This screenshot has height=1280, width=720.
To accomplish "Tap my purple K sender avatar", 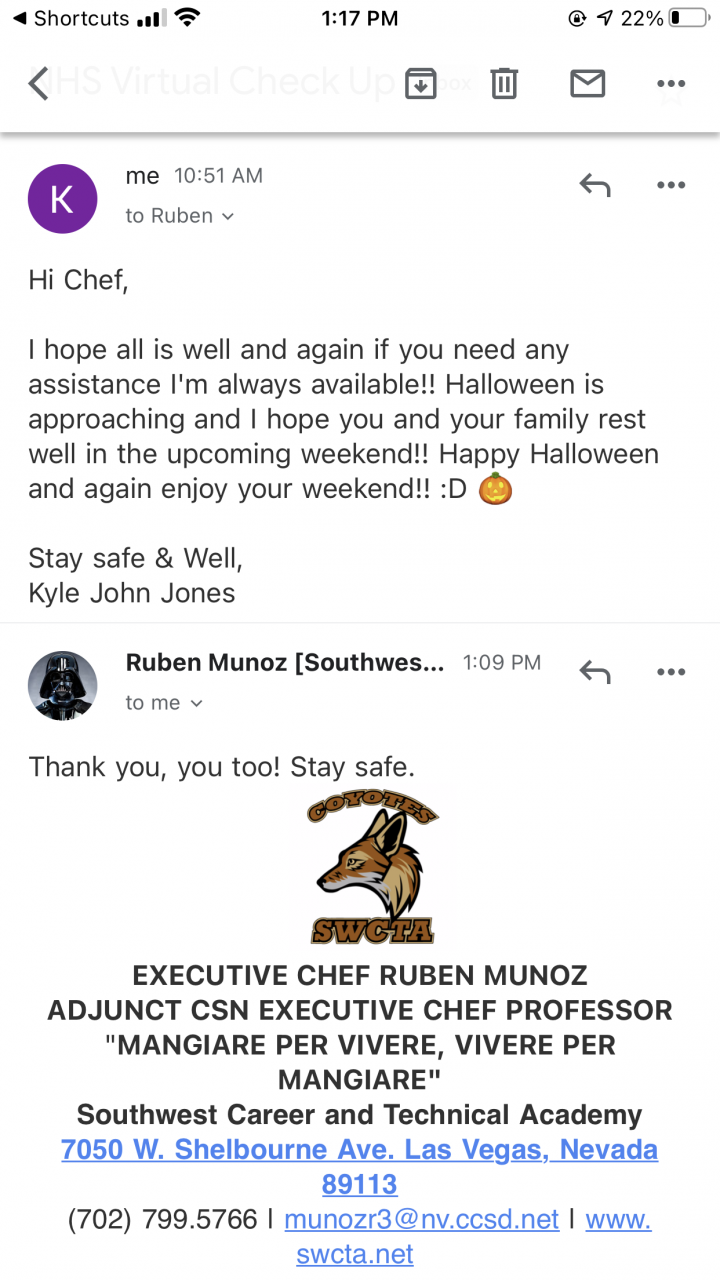I will coord(63,199).
